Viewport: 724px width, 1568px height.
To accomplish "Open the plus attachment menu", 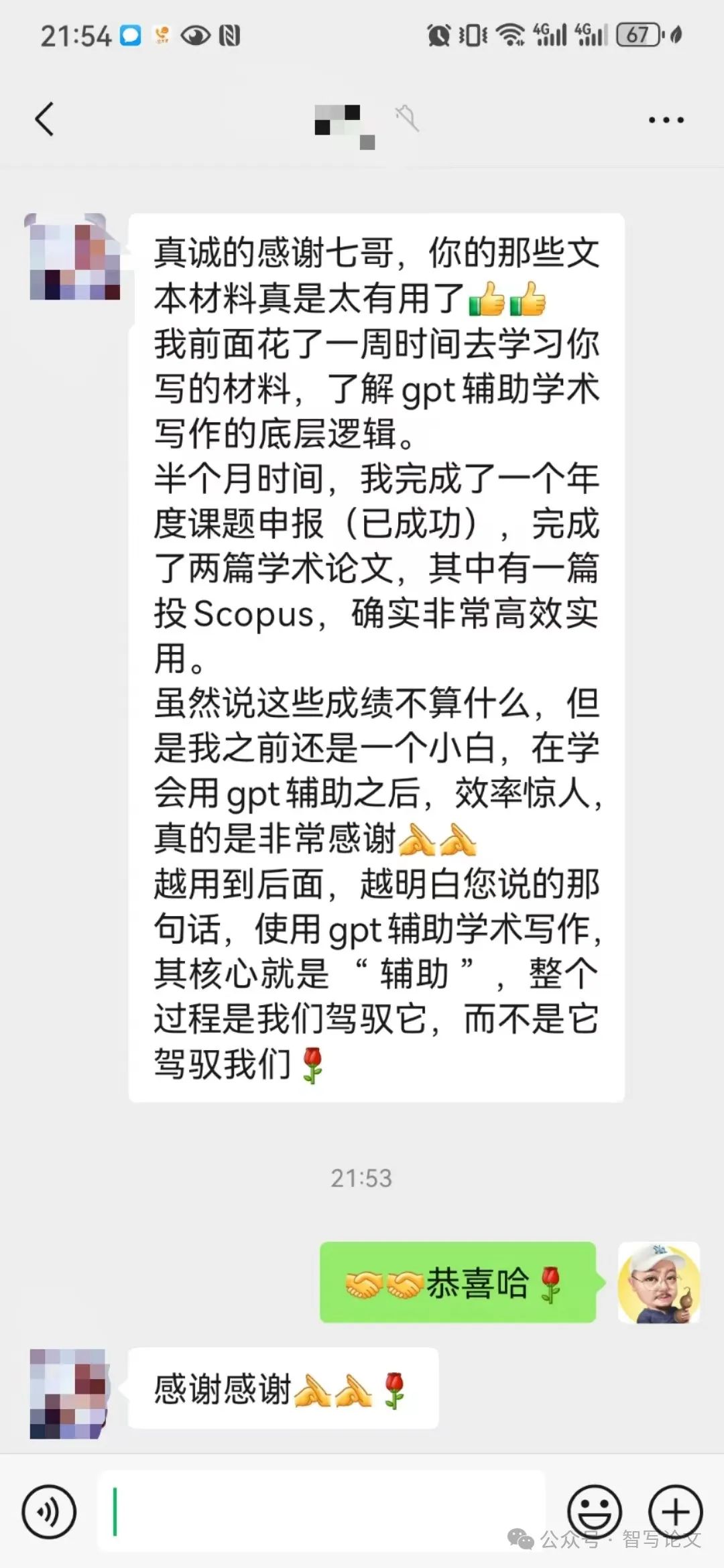I will click(x=675, y=1512).
